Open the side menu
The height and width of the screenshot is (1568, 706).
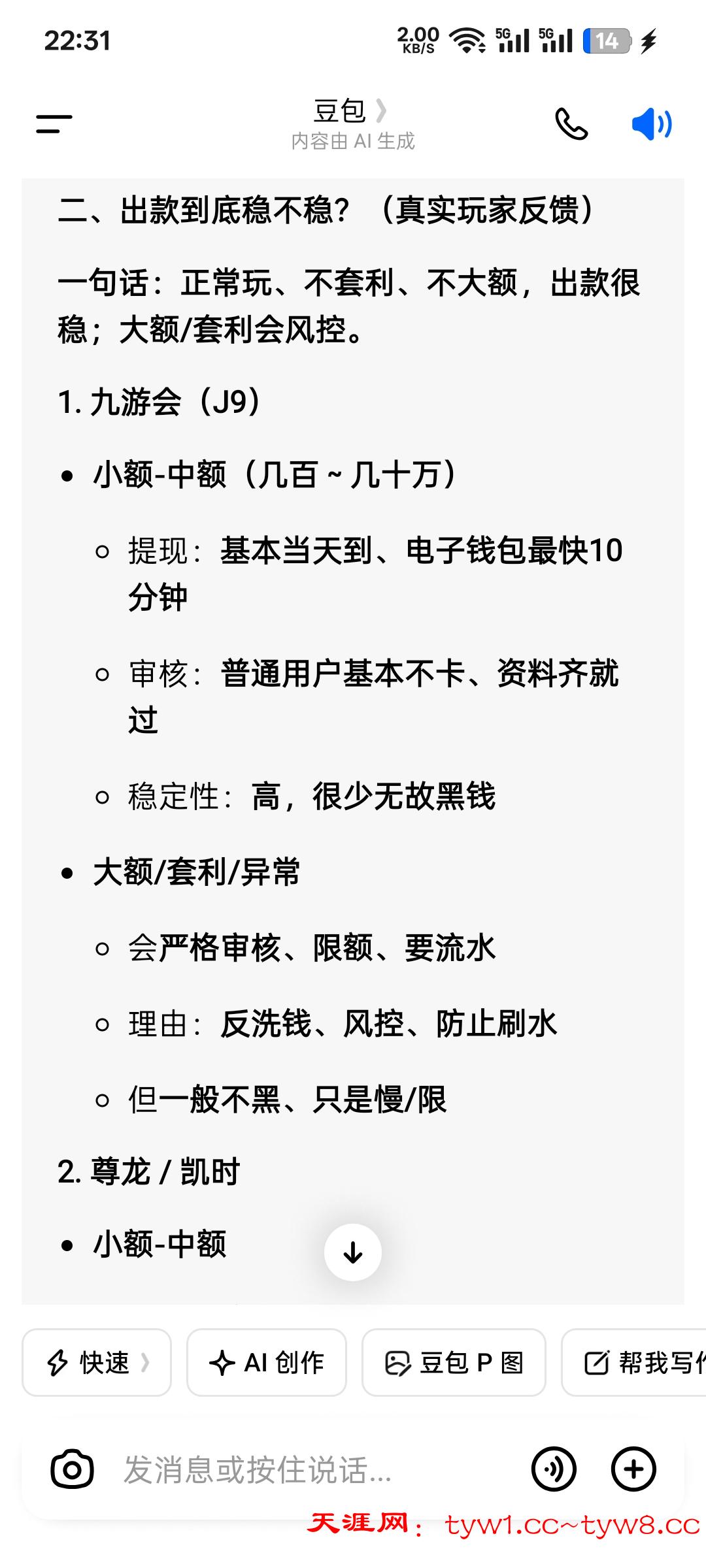coord(54,123)
